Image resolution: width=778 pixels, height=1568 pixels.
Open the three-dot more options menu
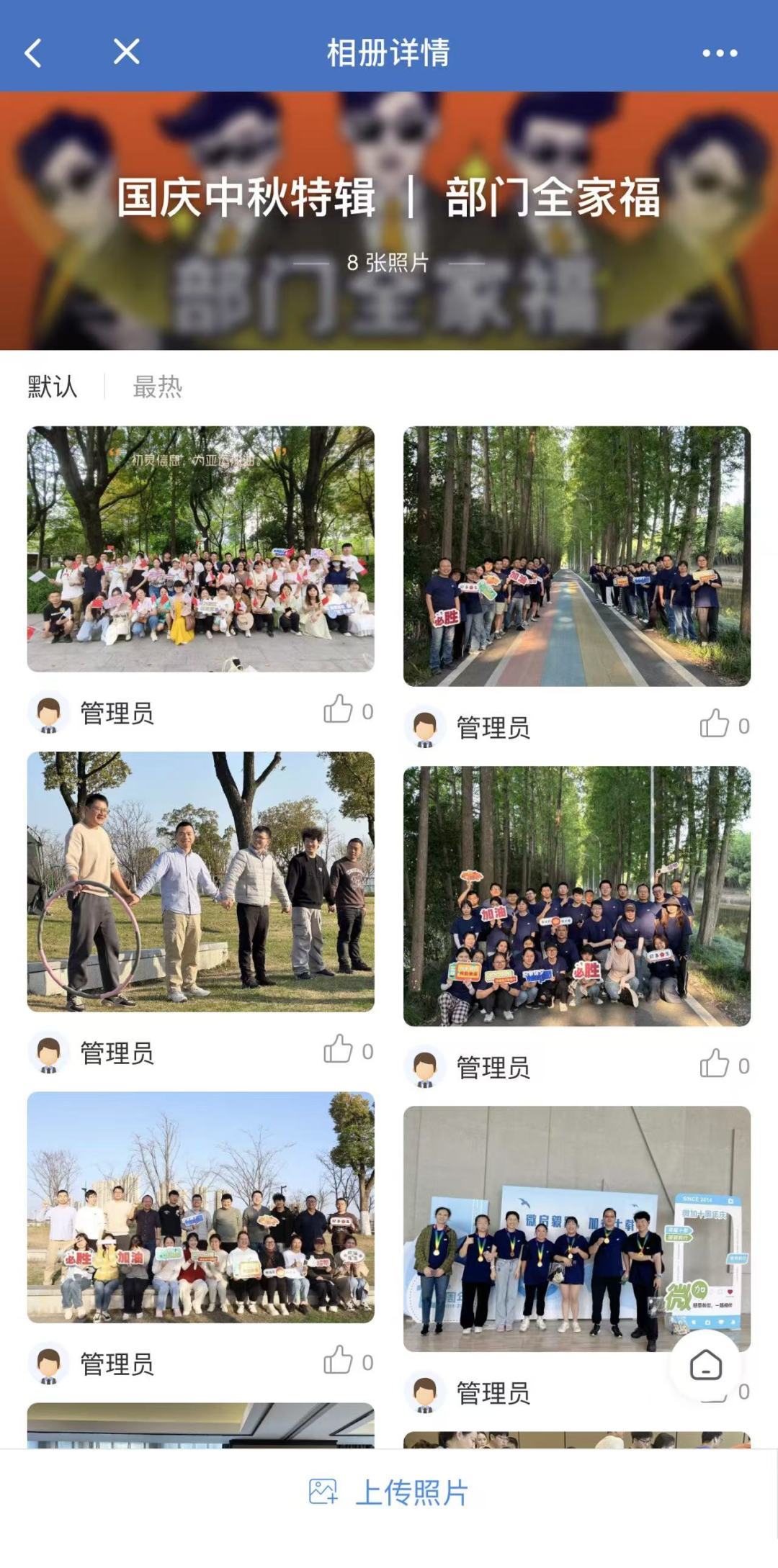coord(720,53)
